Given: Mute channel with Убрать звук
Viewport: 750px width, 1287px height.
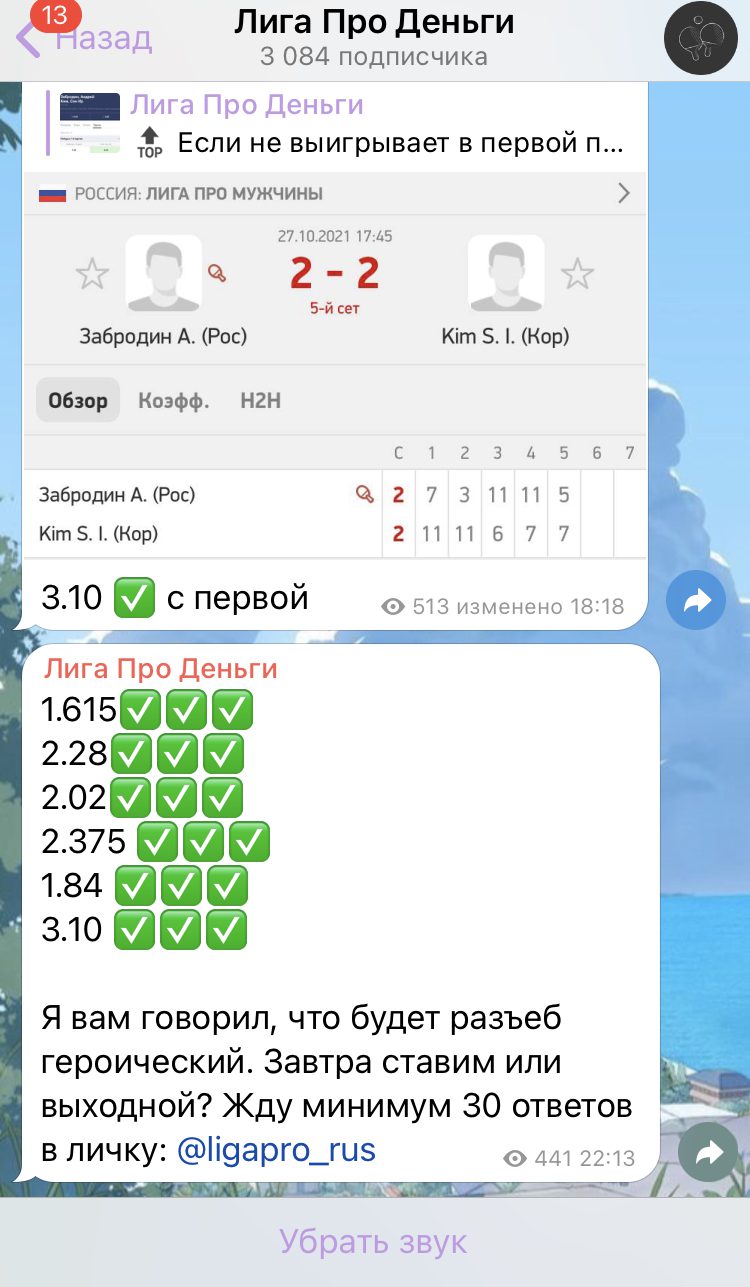Looking at the screenshot, I should (374, 1242).
